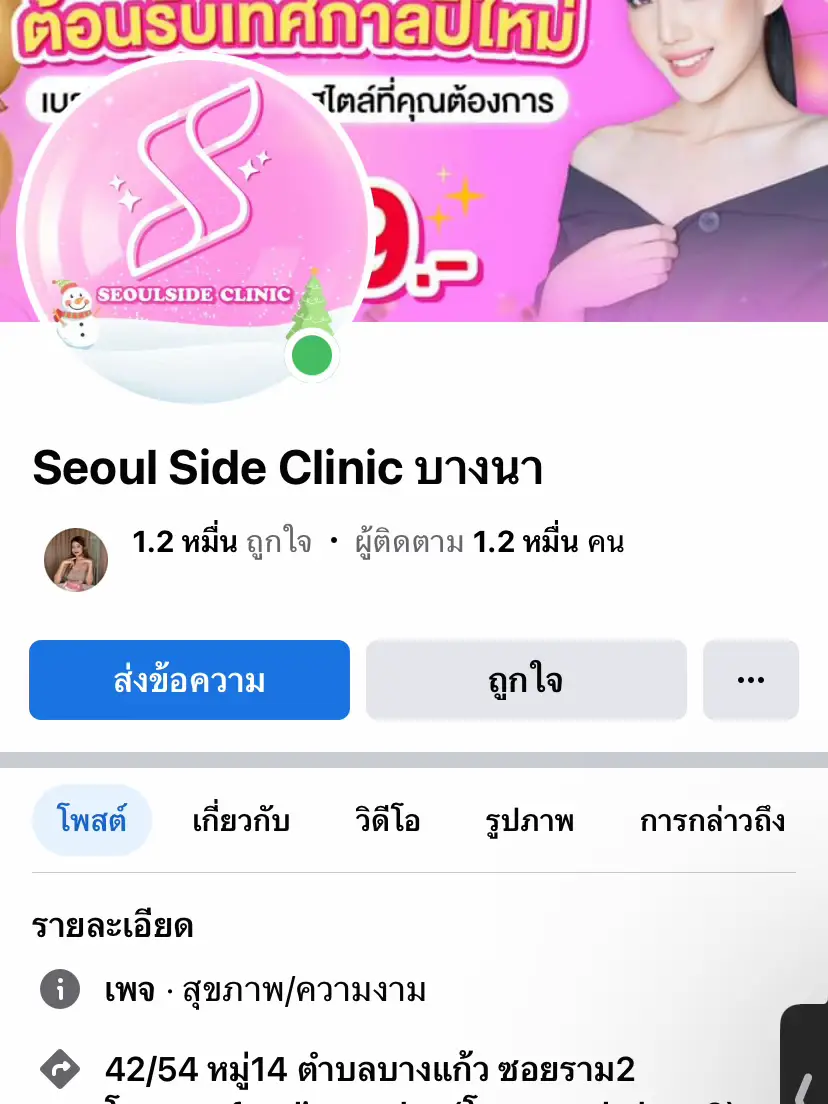Click the address navigation arrow icon
The image size is (828, 1104).
click(60, 1068)
